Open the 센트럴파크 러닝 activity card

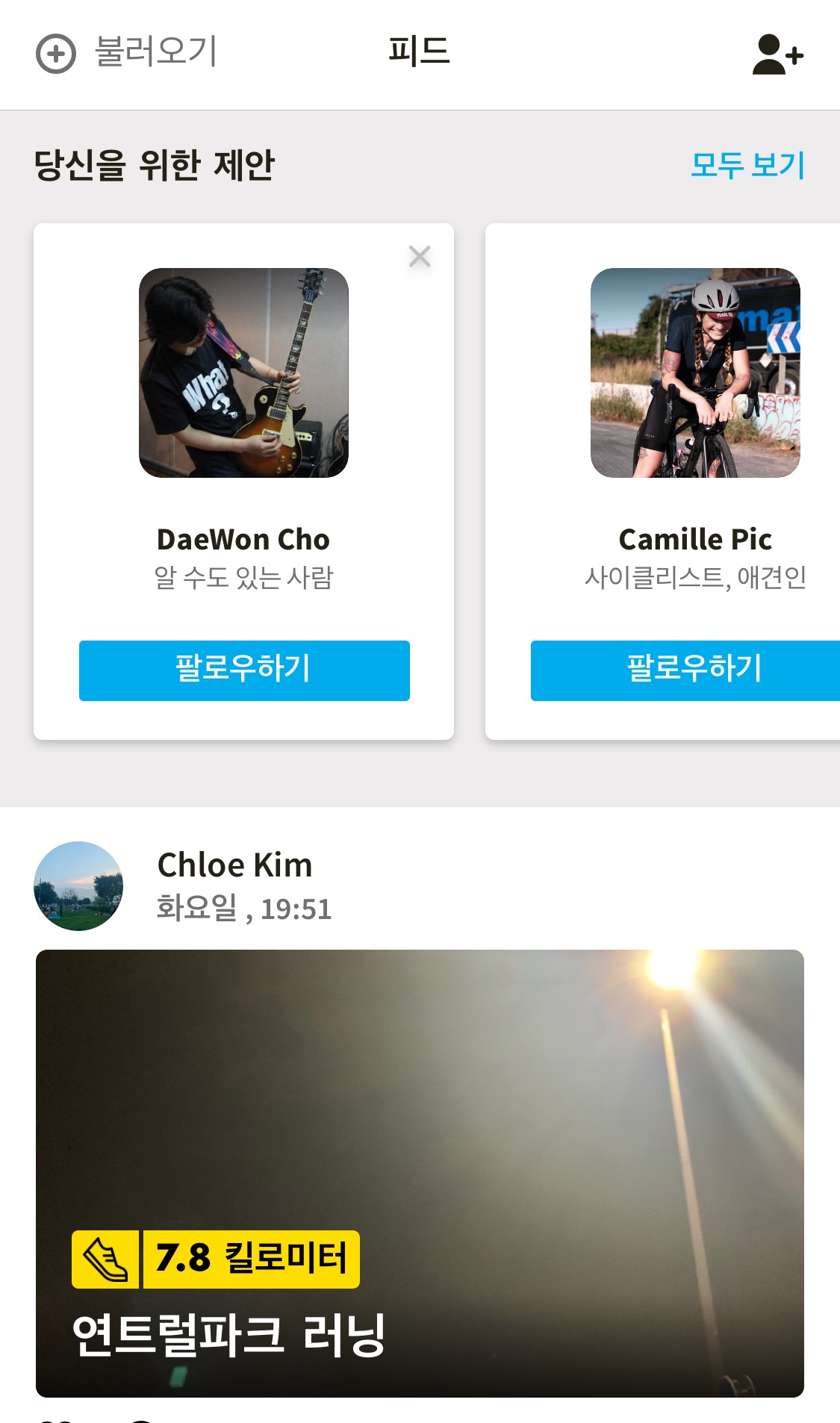point(420,1172)
